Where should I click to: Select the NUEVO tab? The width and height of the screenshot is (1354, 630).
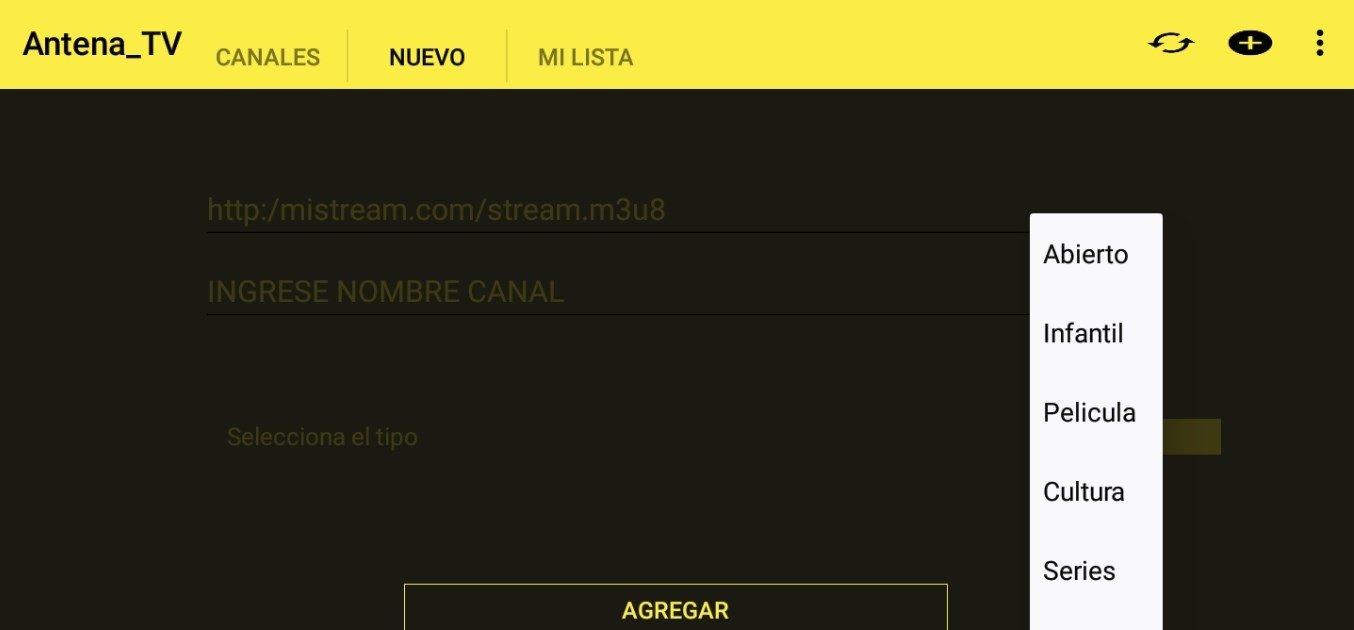coord(427,57)
